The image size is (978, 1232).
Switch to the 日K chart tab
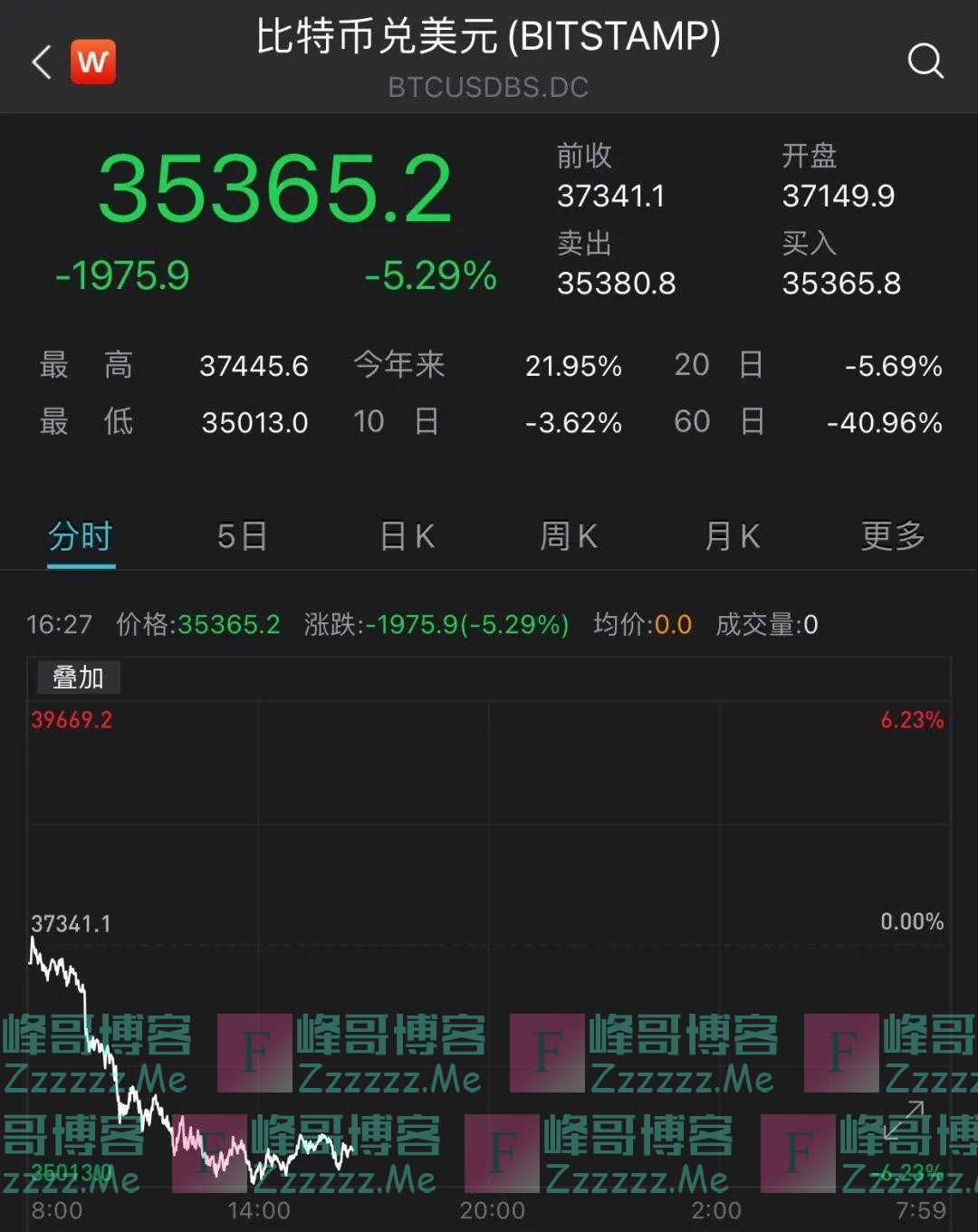pyautogui.click(x=407, y=536)
